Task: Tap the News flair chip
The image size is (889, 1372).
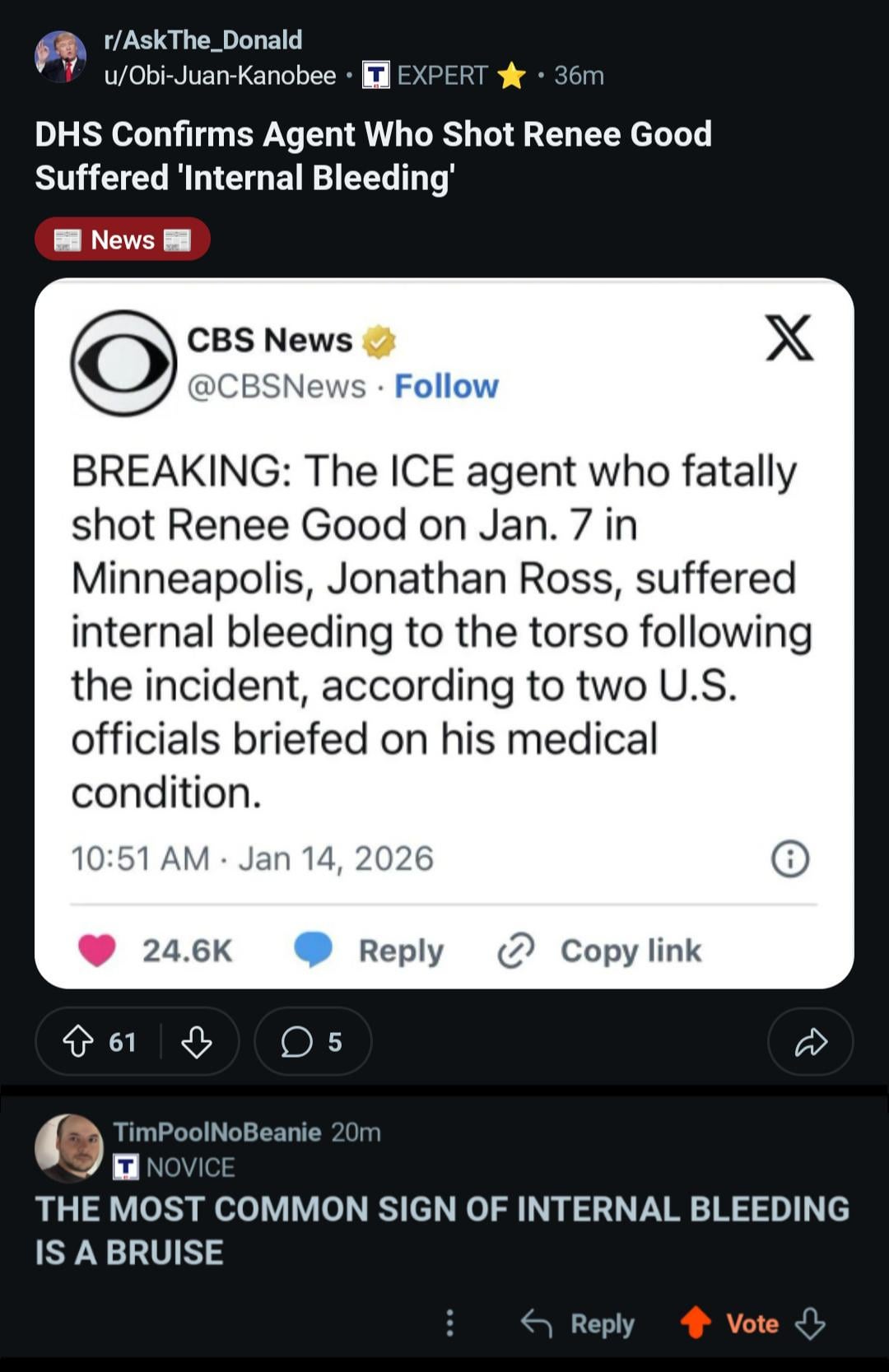Action: [x=123, y=240]
